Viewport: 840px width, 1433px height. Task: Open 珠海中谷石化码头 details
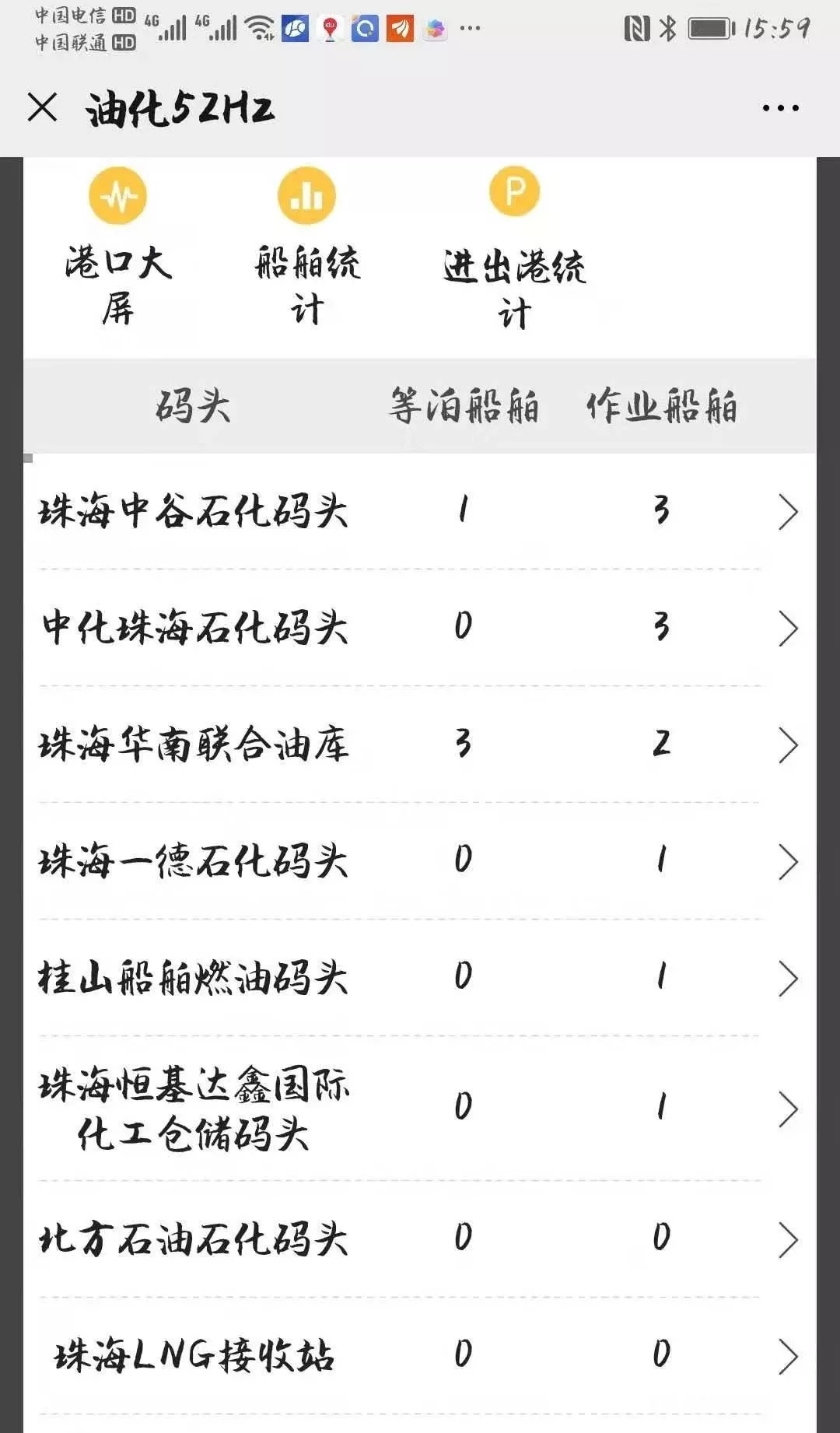click(x=420, y=512)
